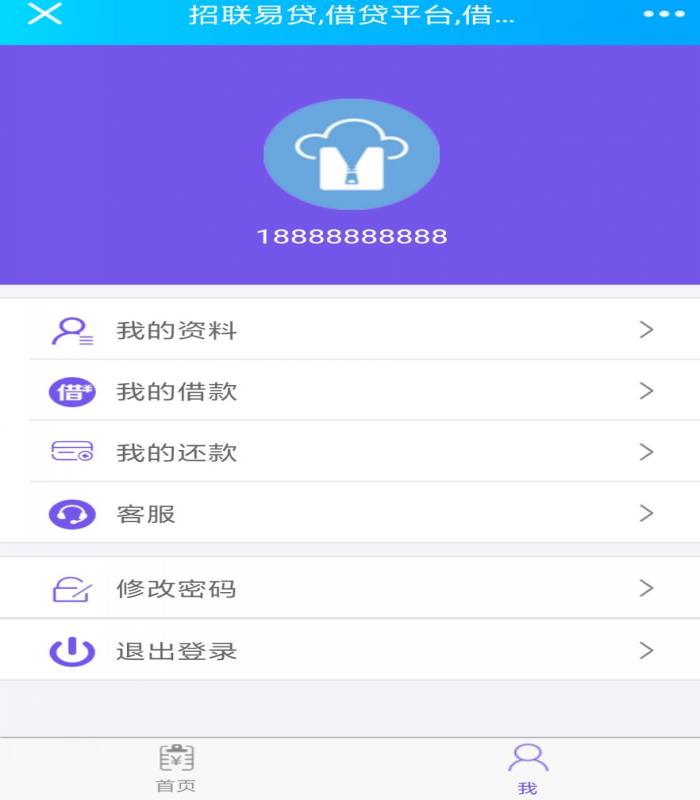700x800 pixels.
Task: Switch to the 首页 home tab
Action: pos(176,768)
